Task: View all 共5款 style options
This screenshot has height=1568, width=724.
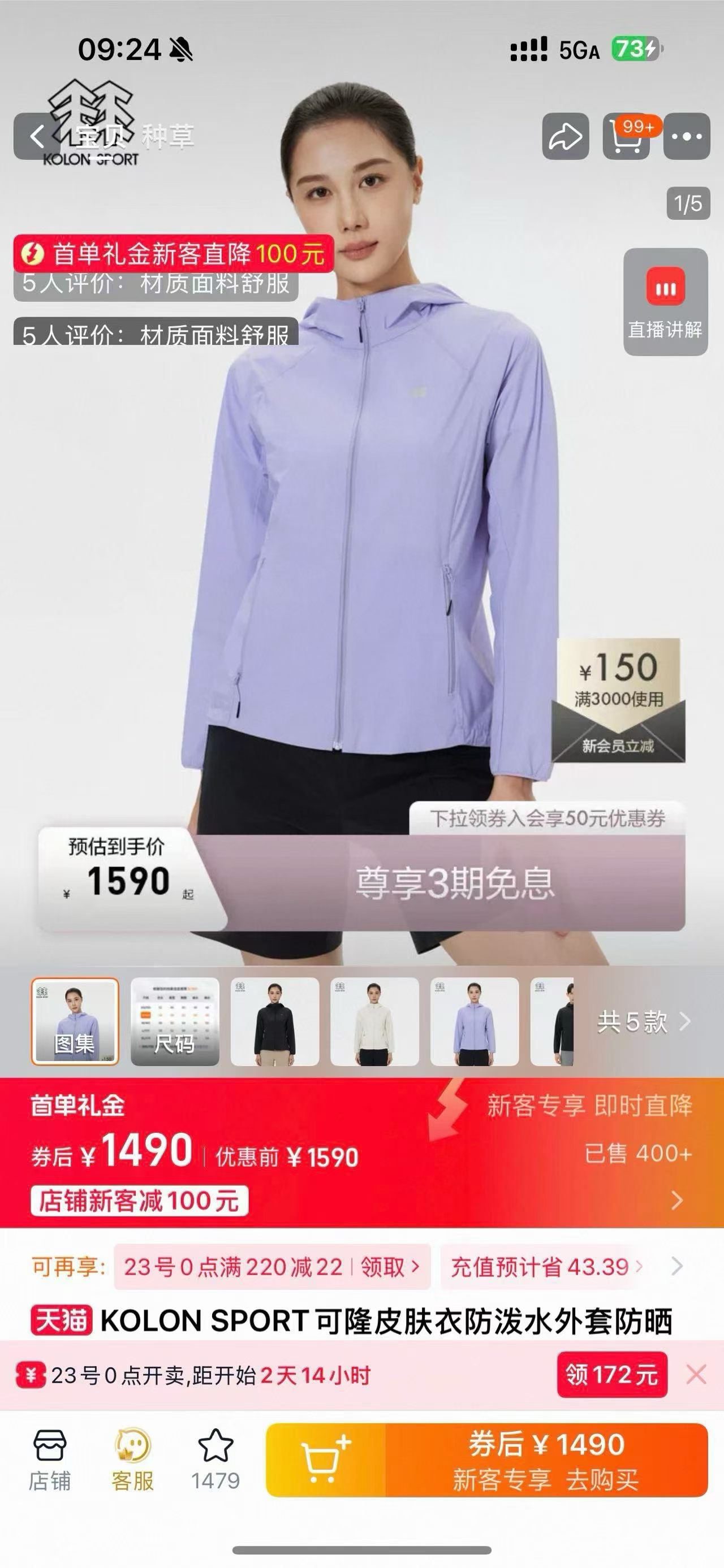Action: click(x=643, y=1021)
